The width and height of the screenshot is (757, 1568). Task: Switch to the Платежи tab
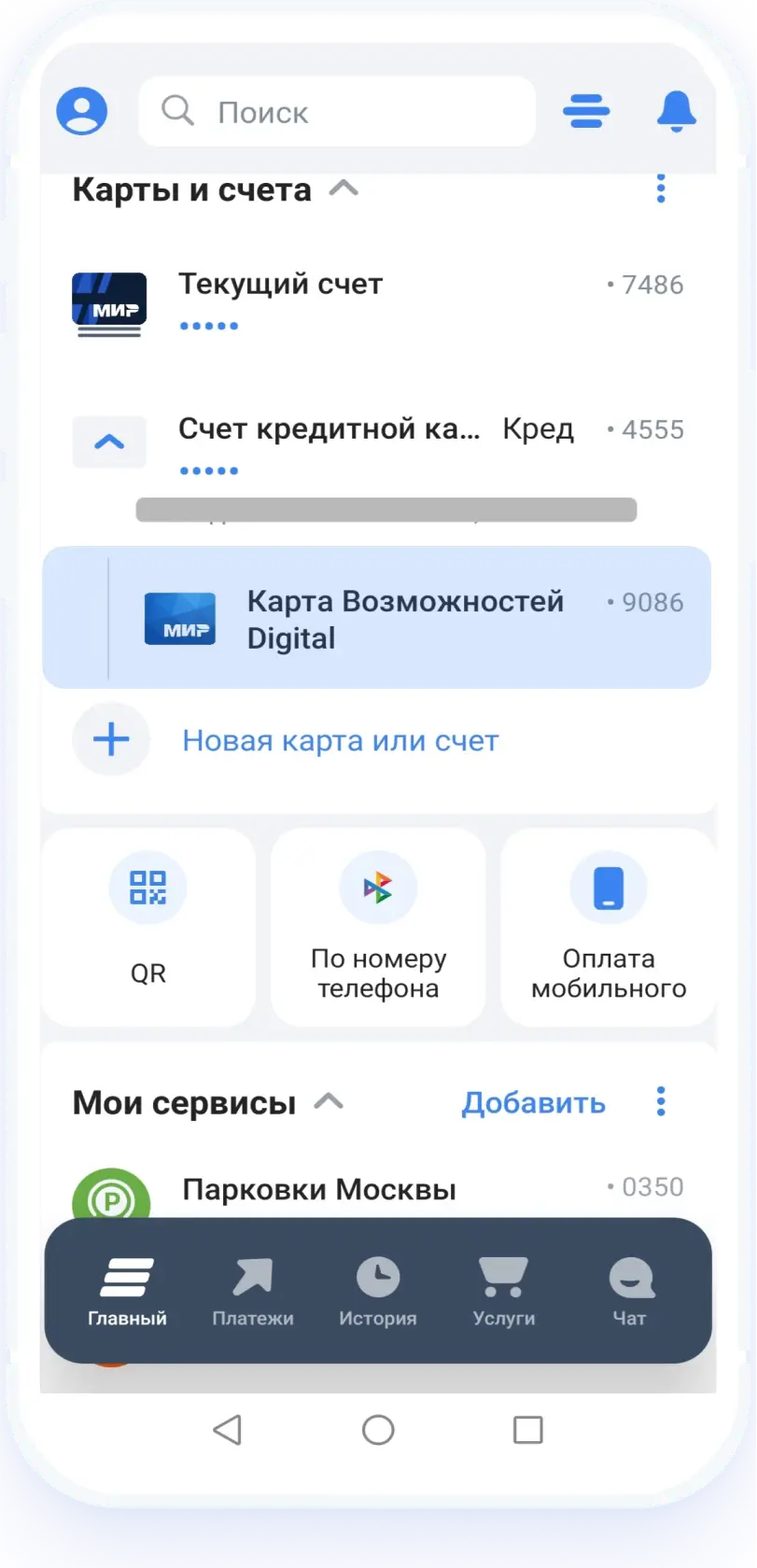[x=252, y=1292]
